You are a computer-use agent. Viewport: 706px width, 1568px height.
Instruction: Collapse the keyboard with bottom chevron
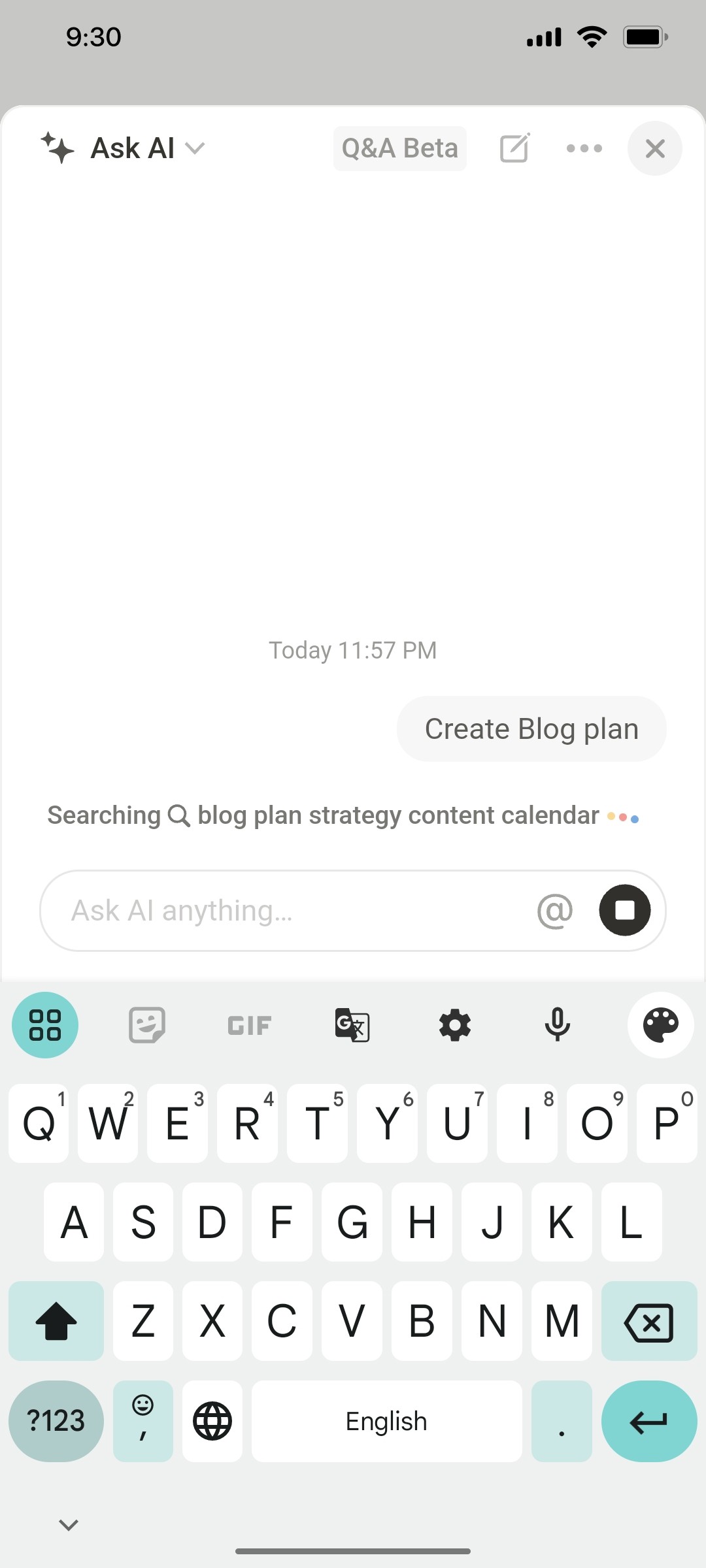click(67, 1524)
